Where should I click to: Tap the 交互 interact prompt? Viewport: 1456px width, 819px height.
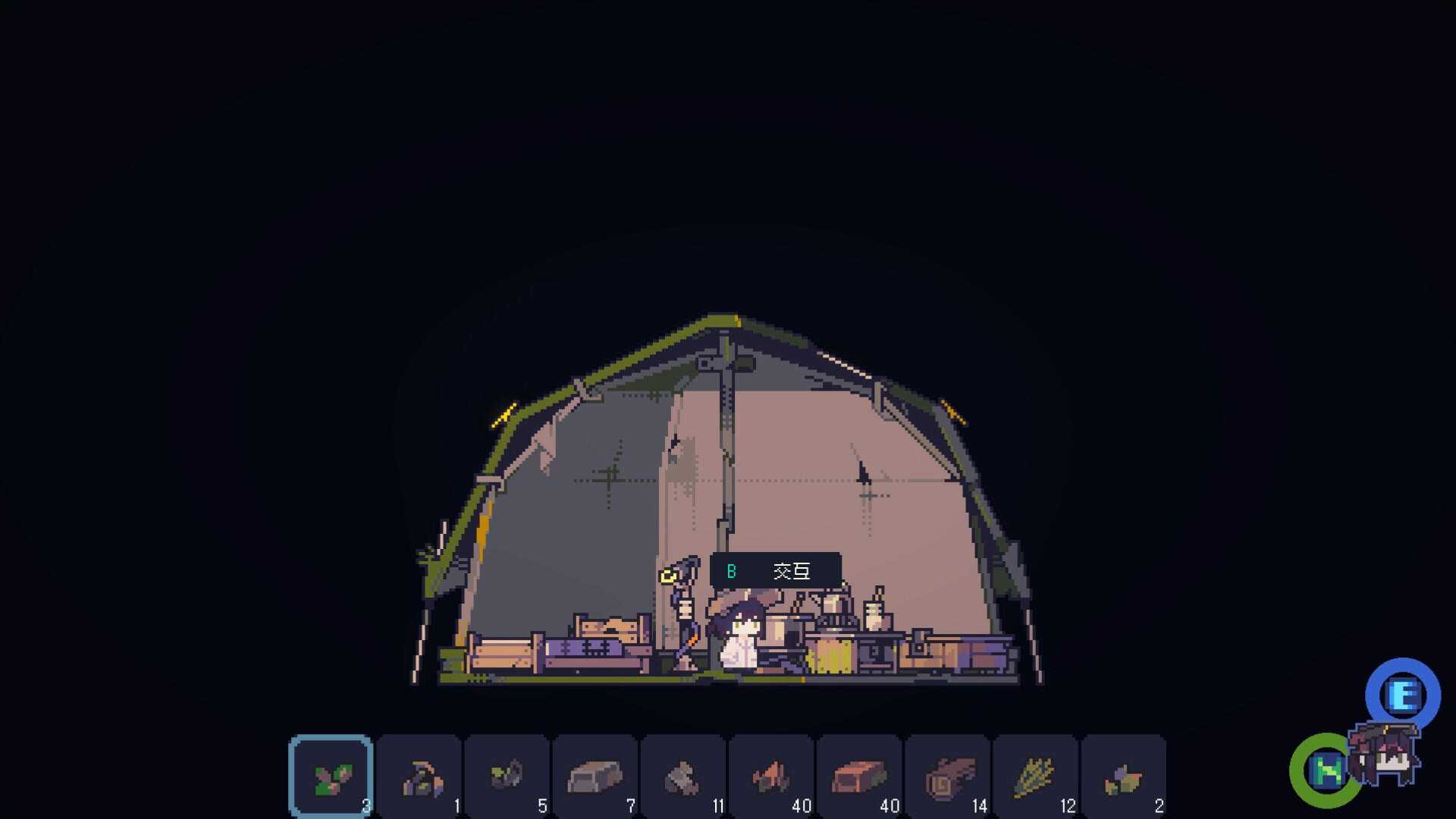pos(775,571)
